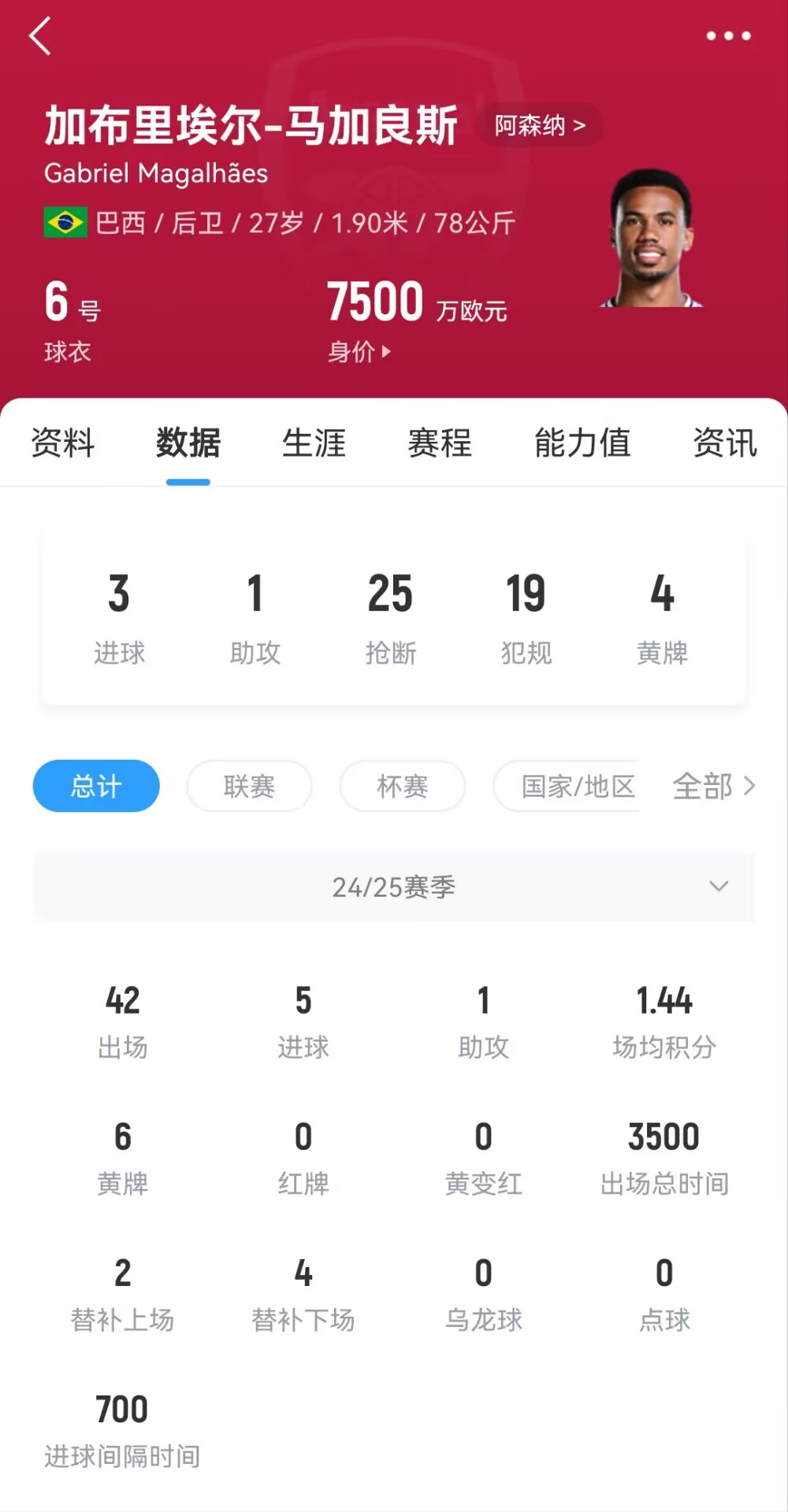
Task: Open the 赛程 tab
Action: point(440,443)
